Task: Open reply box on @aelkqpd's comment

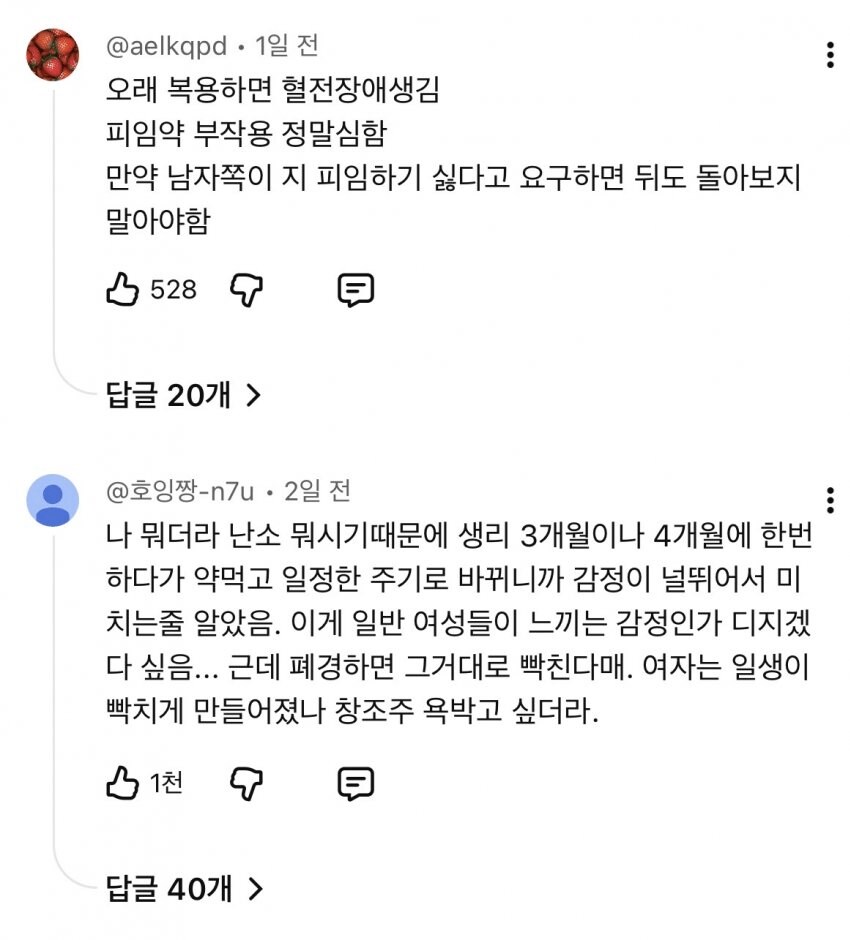Action: tap(356, 289)
